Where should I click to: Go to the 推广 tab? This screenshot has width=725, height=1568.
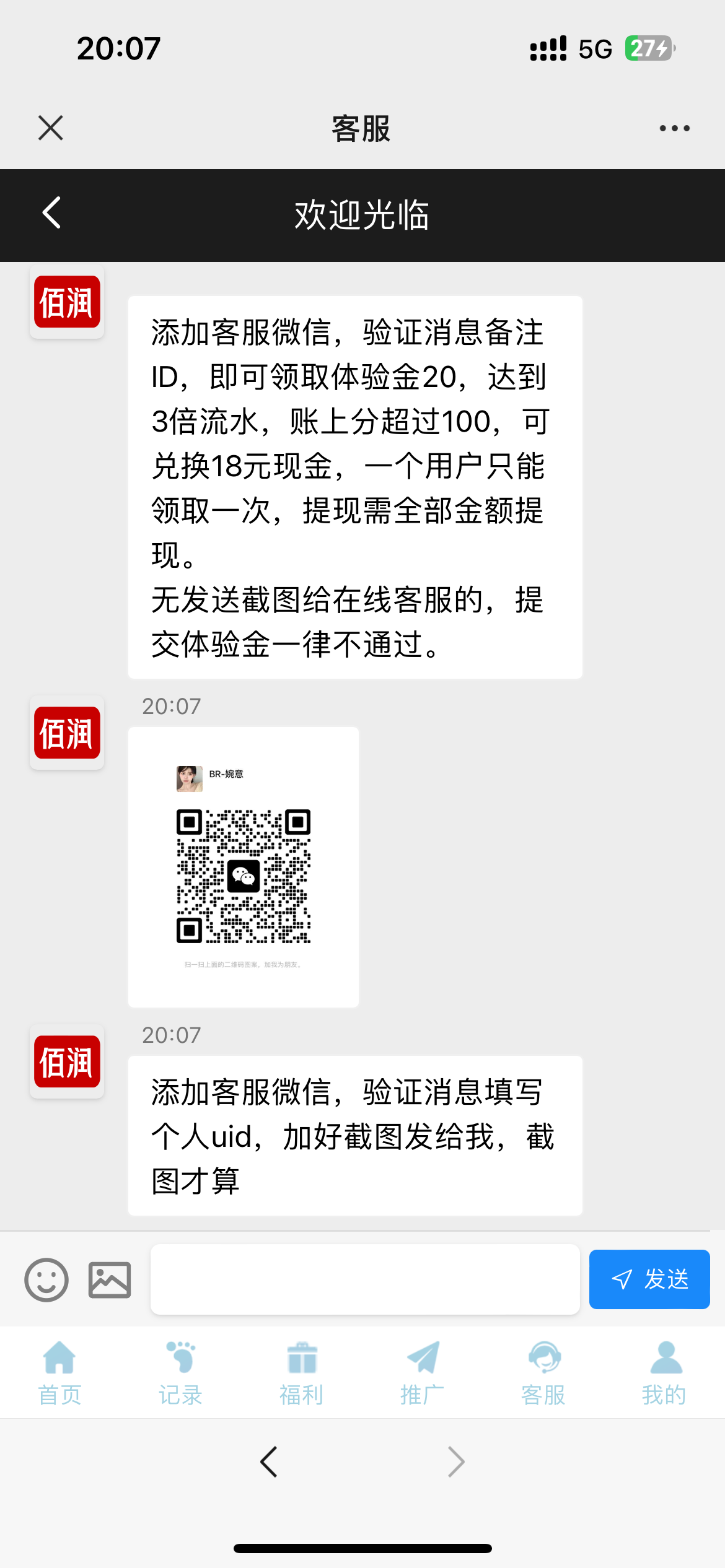point(423,1372)
